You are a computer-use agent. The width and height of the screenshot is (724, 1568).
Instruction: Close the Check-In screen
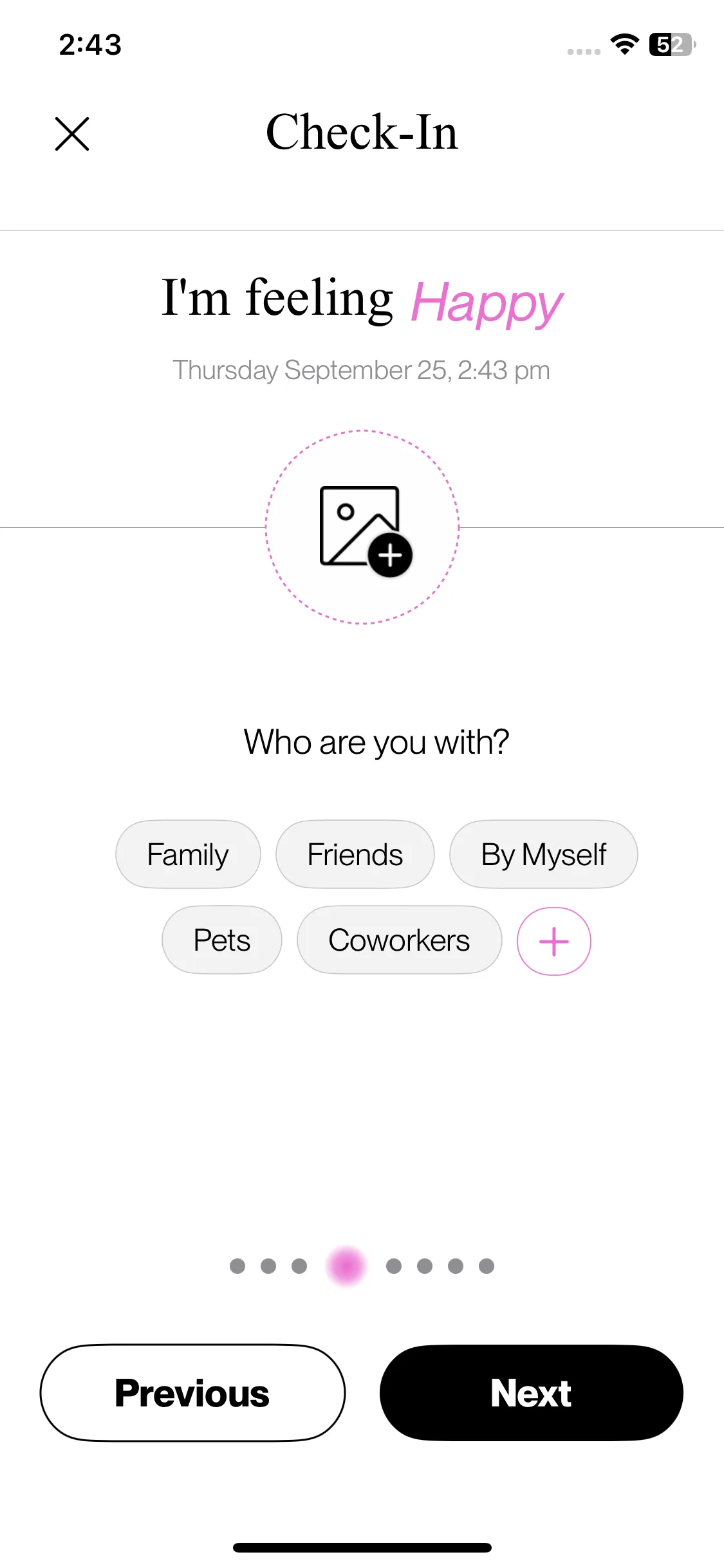(x=72, y=134)
